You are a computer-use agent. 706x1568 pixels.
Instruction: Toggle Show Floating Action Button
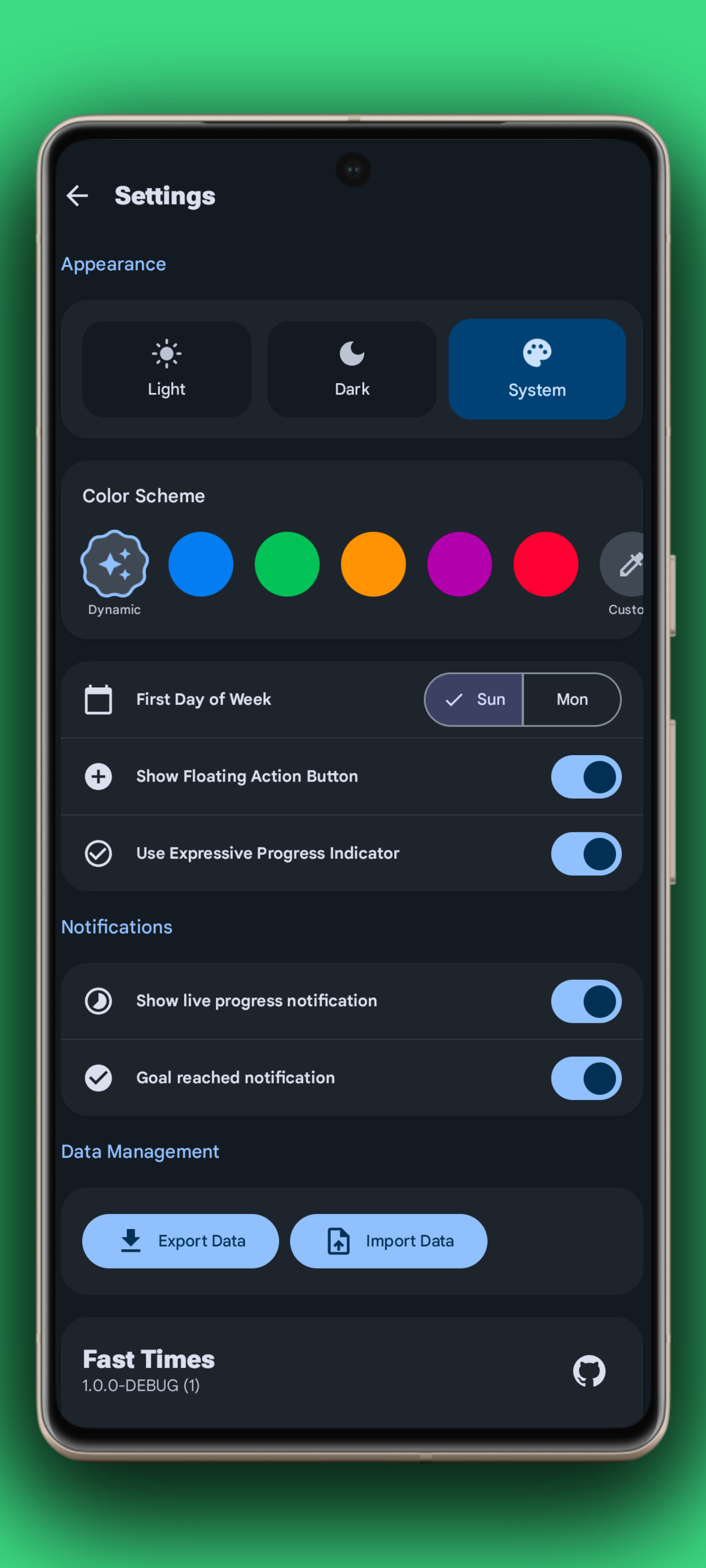tap(585, 776)
